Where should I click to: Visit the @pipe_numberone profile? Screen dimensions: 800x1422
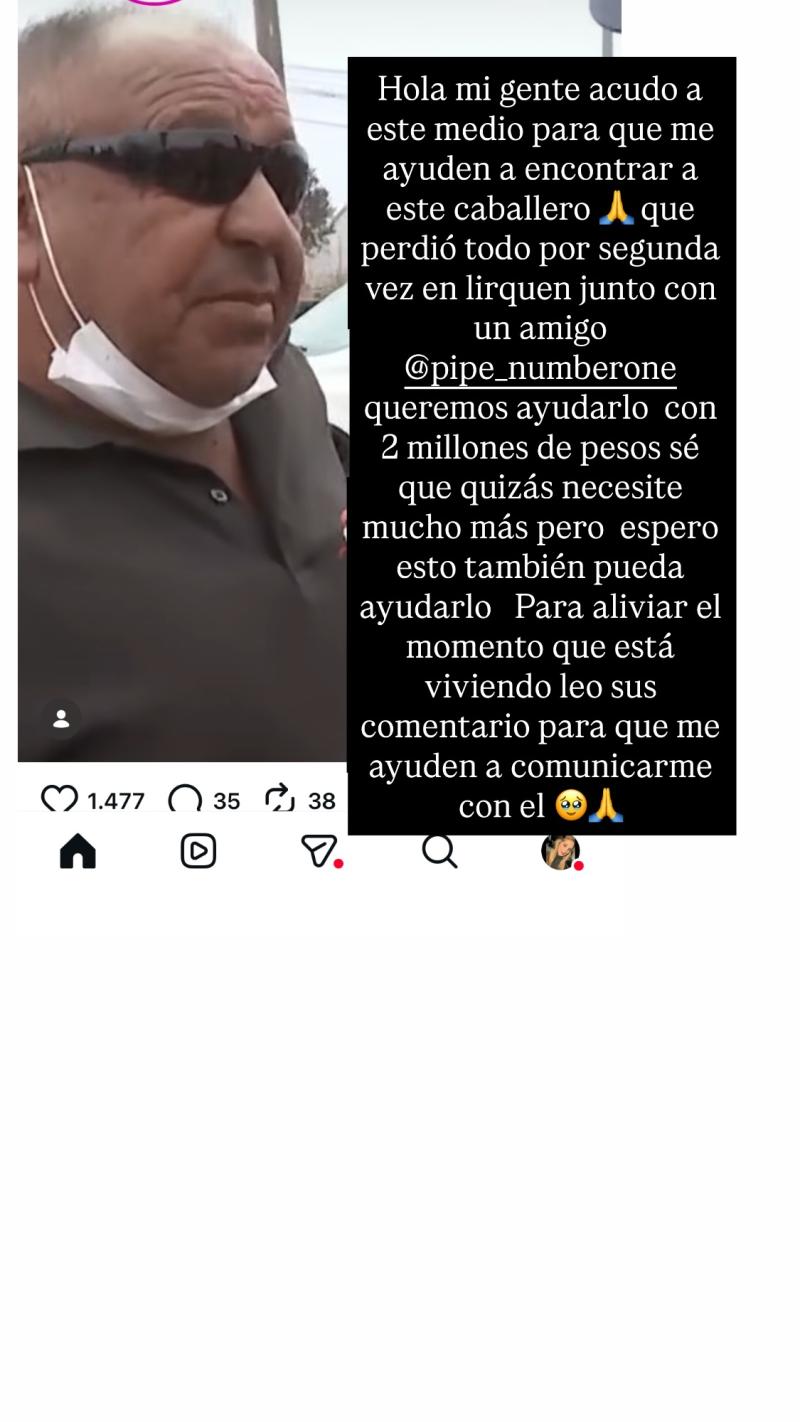pyautogui.click(x=541, y=367)
